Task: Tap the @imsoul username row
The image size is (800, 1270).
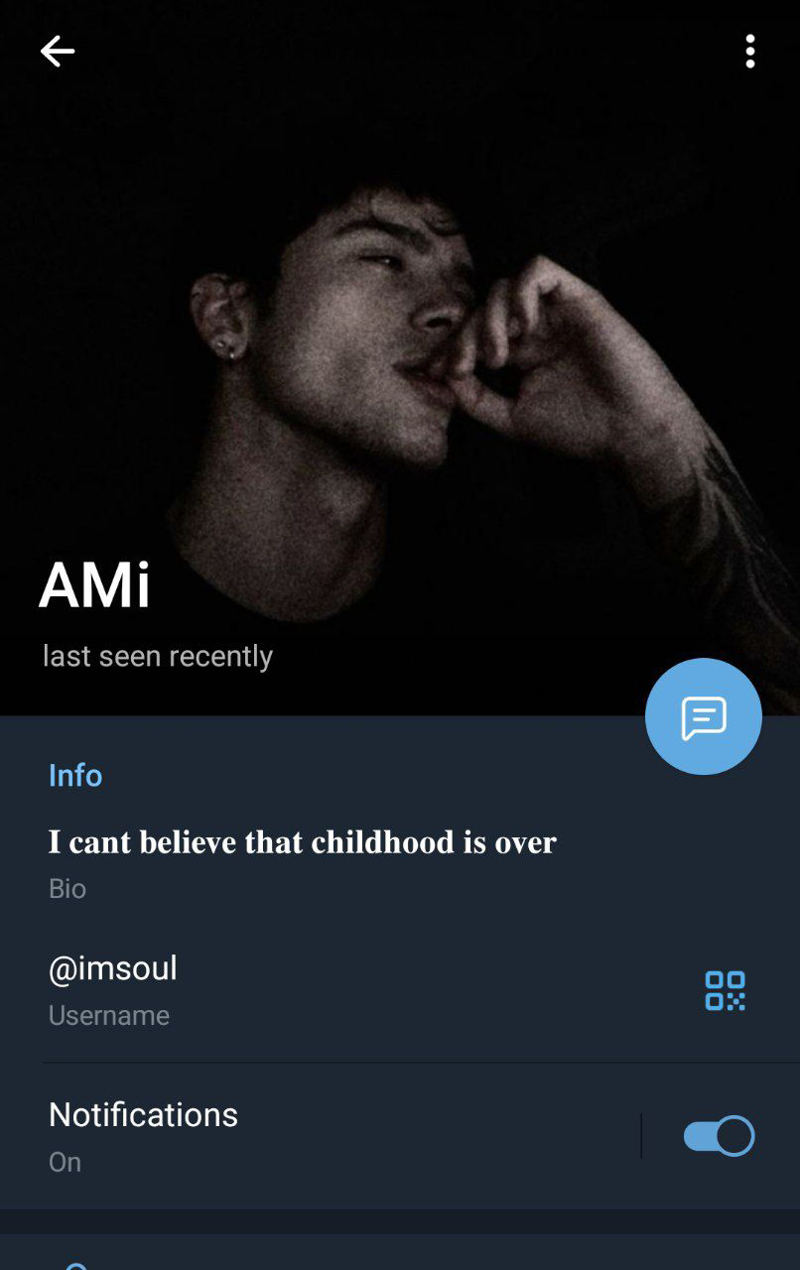Action: 300,990
